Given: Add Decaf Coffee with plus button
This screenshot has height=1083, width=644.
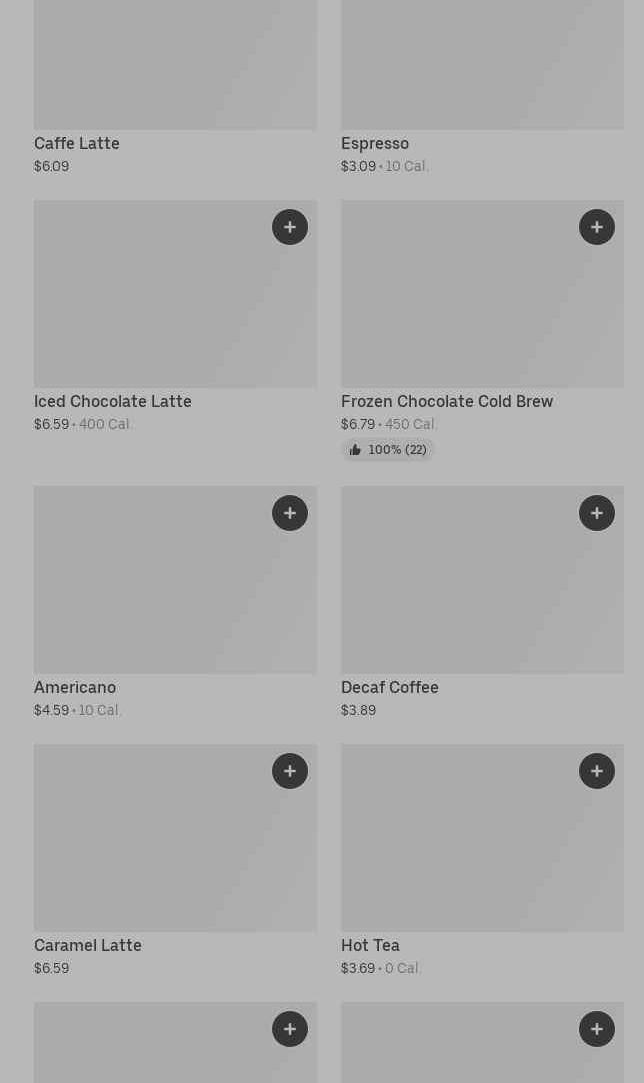Looking at the screenshot, I should click(596, 513).
